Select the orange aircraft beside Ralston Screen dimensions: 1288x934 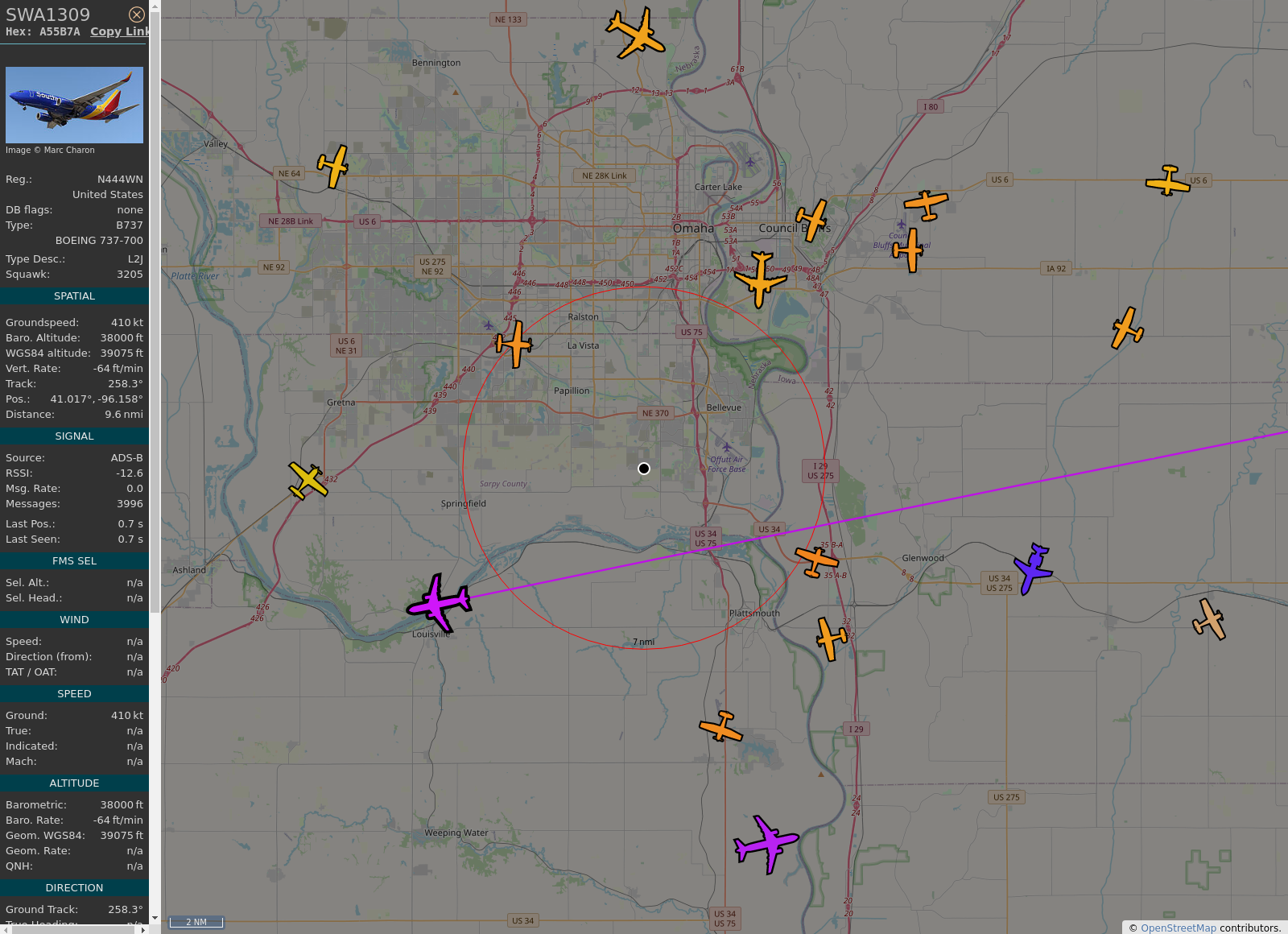click(x=514, y=345)
